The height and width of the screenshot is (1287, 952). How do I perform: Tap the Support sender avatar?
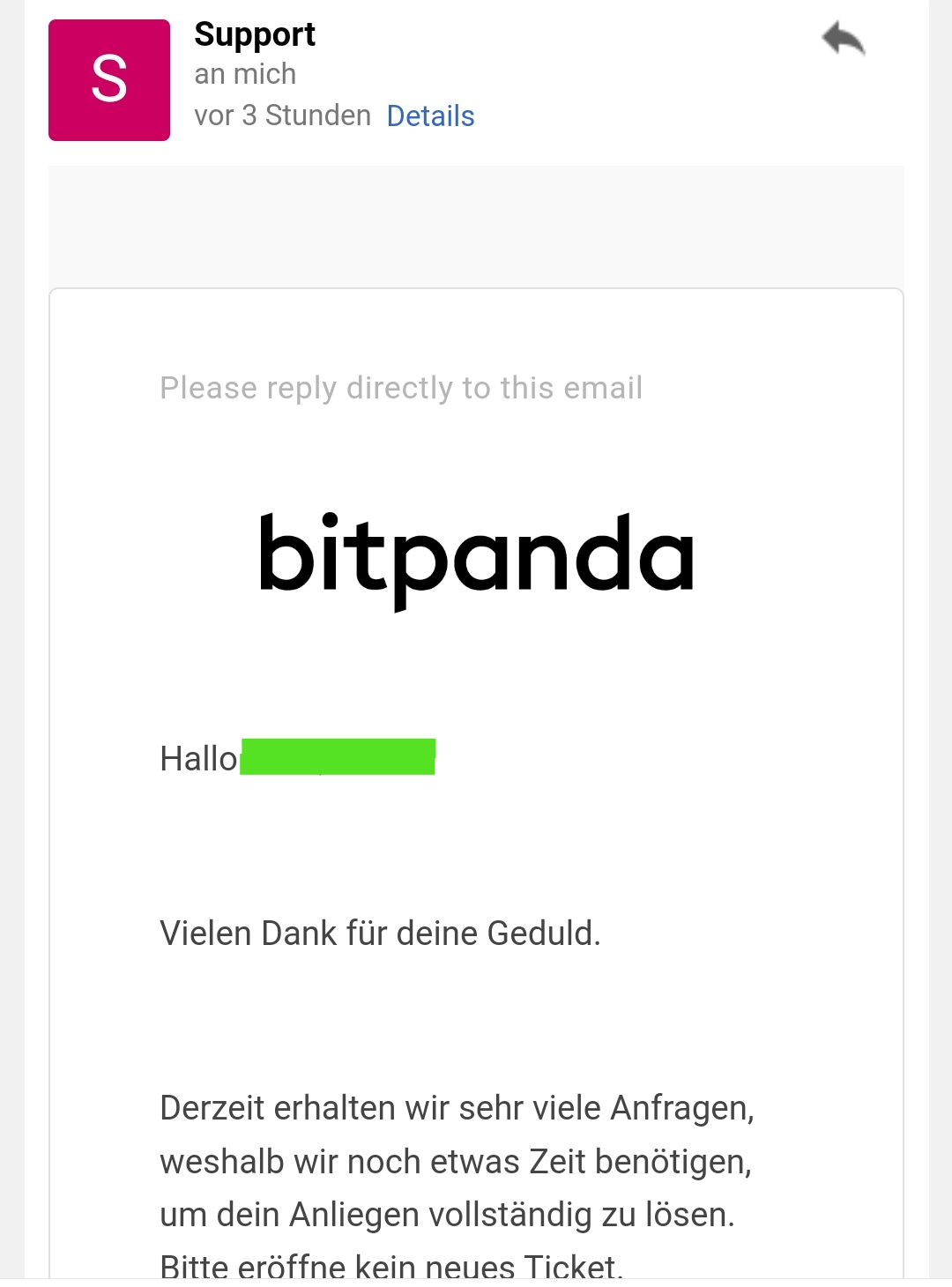click(x=109, y=80)
